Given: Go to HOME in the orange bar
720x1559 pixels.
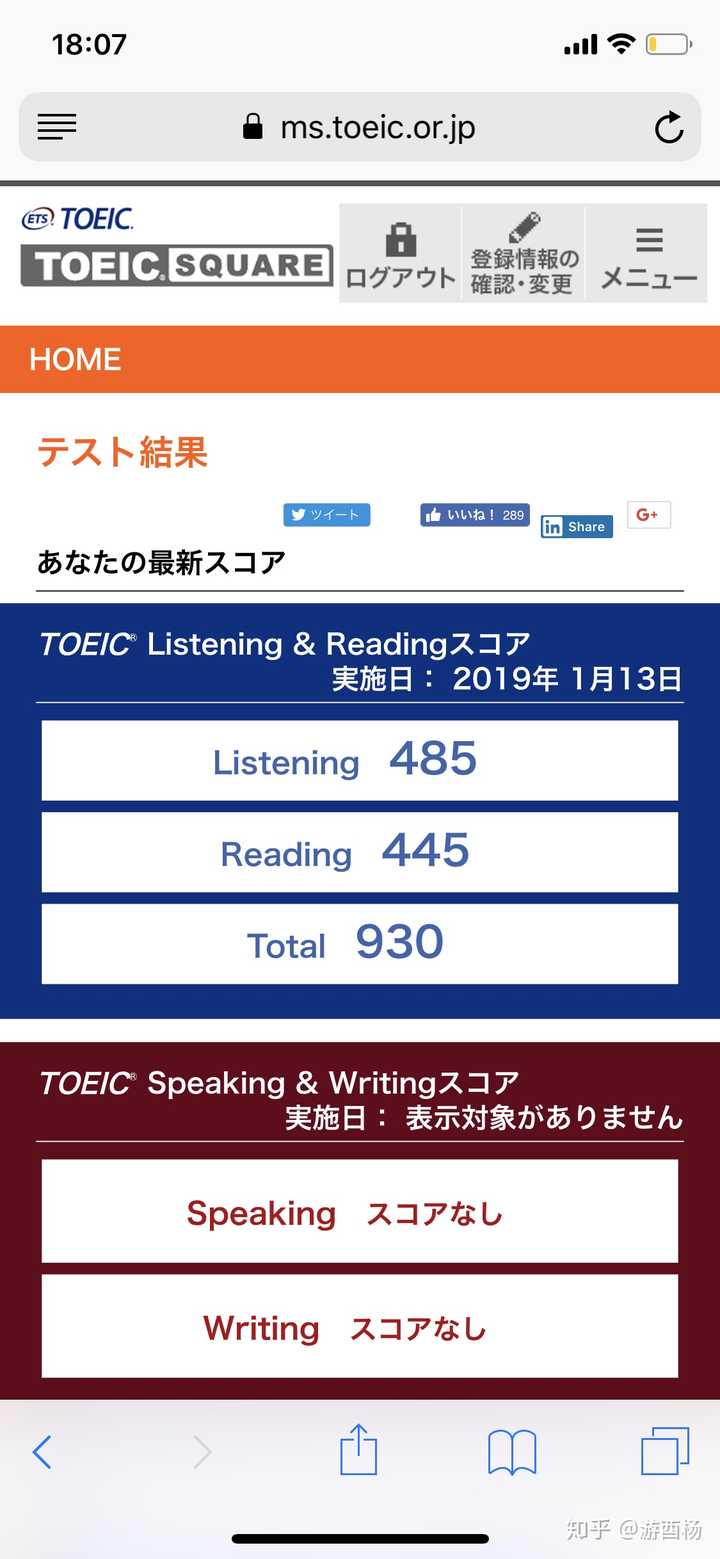Looking at the screenshot, I should click(x=76, y=360).
